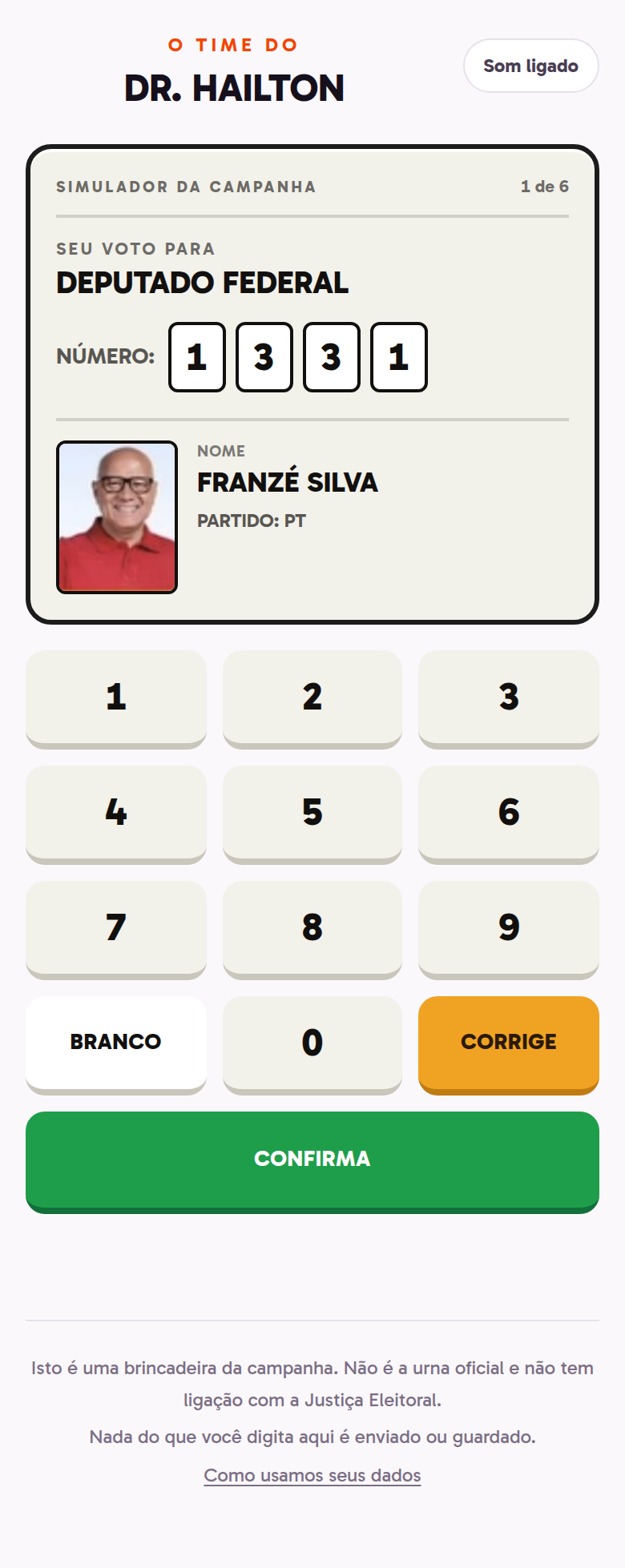Clear the number with CORRIGE
The height and width of the screenshot is (1568, 625).
pos(509,1045)
